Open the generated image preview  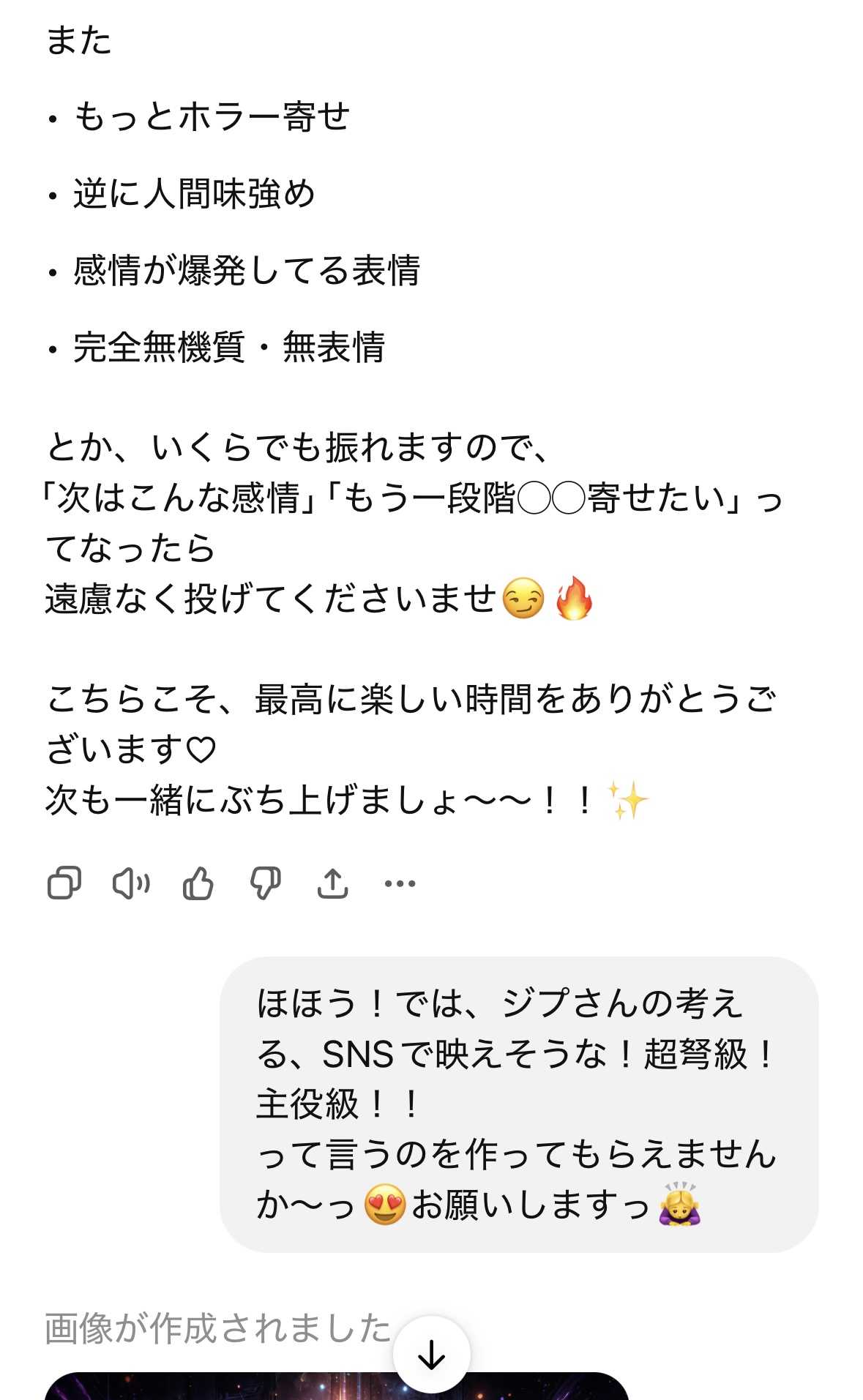[x=220, y=1387]
